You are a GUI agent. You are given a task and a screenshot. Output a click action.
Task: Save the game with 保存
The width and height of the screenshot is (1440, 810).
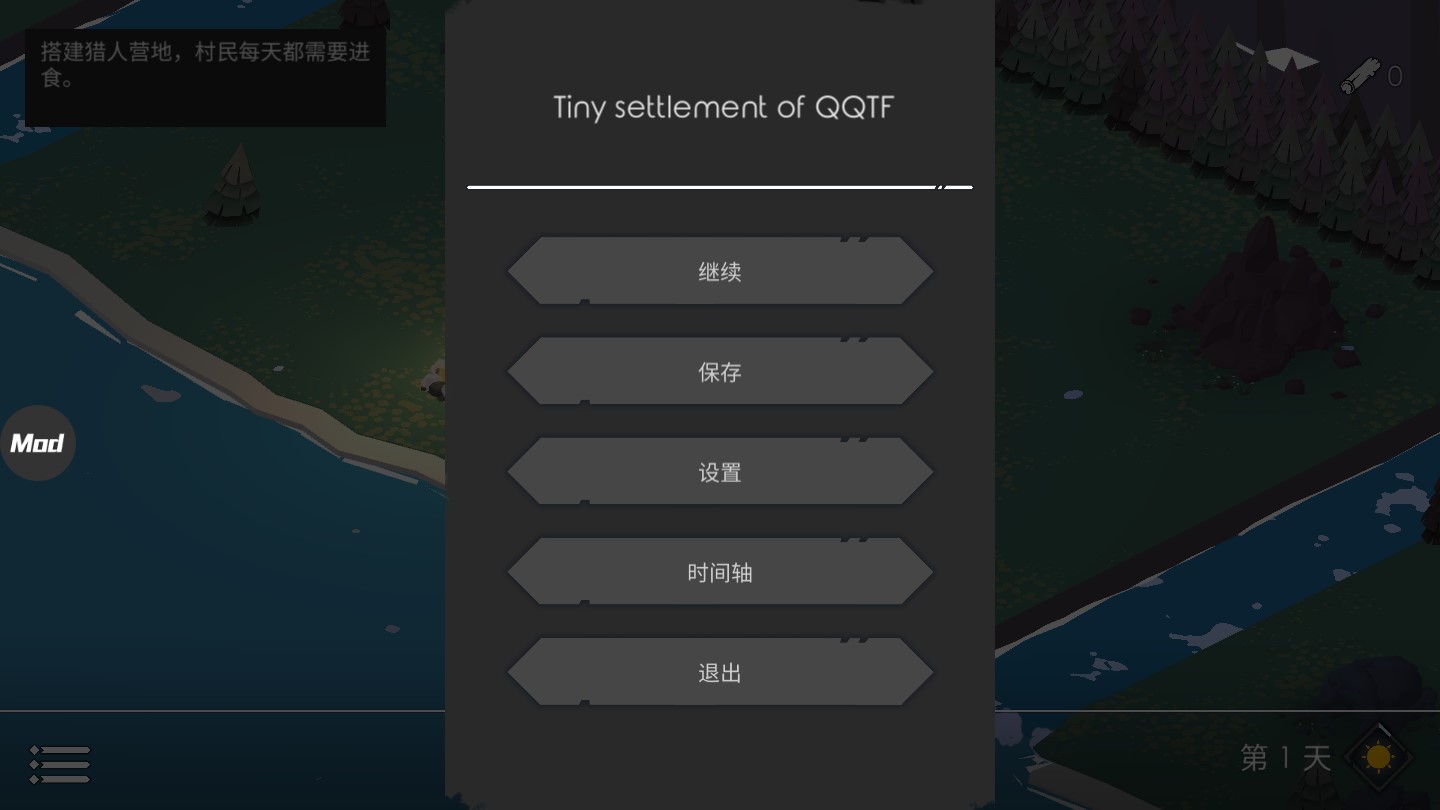(720, 372)
